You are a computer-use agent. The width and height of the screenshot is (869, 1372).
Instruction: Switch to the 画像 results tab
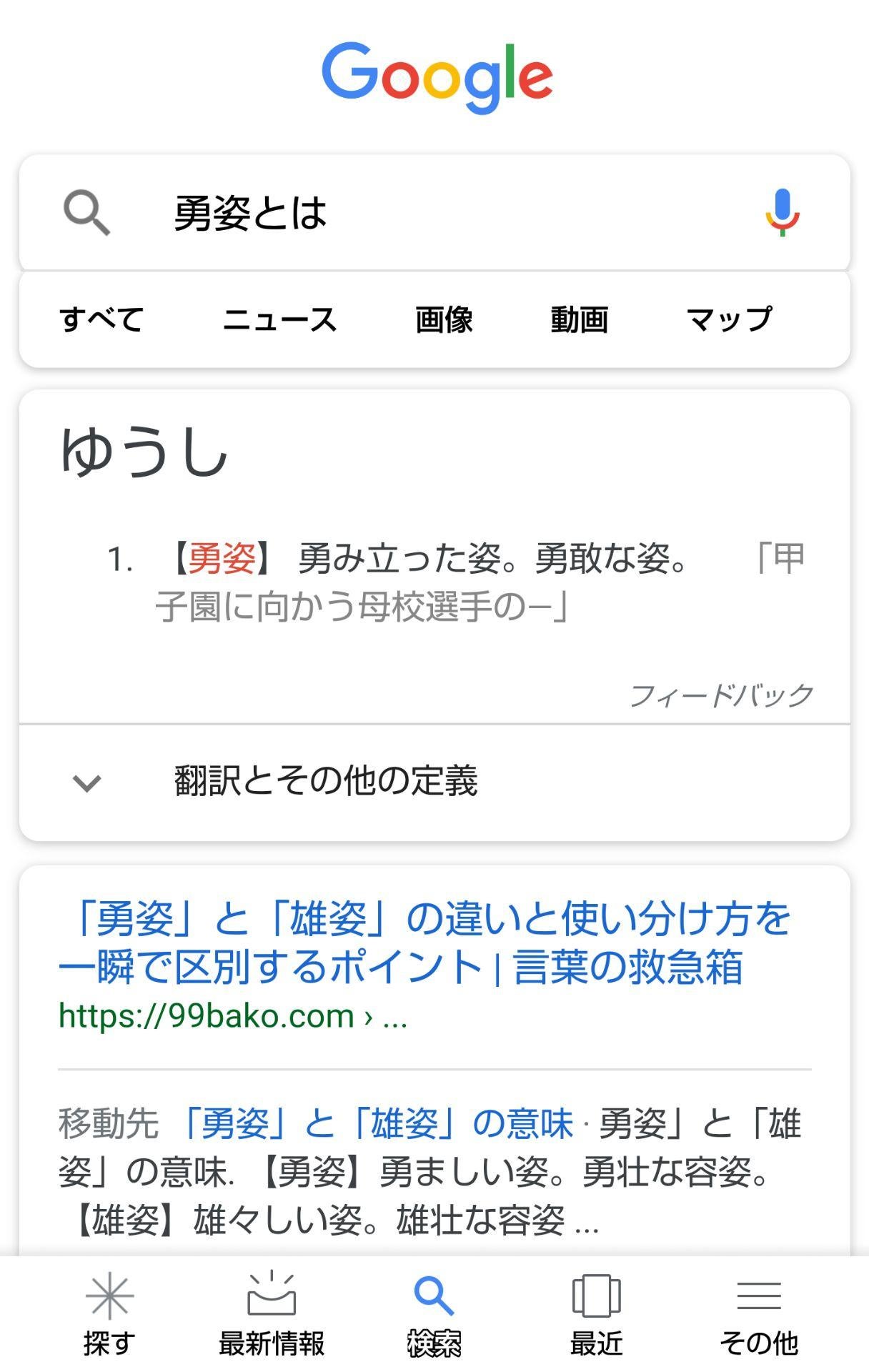(x=444, y=320)
